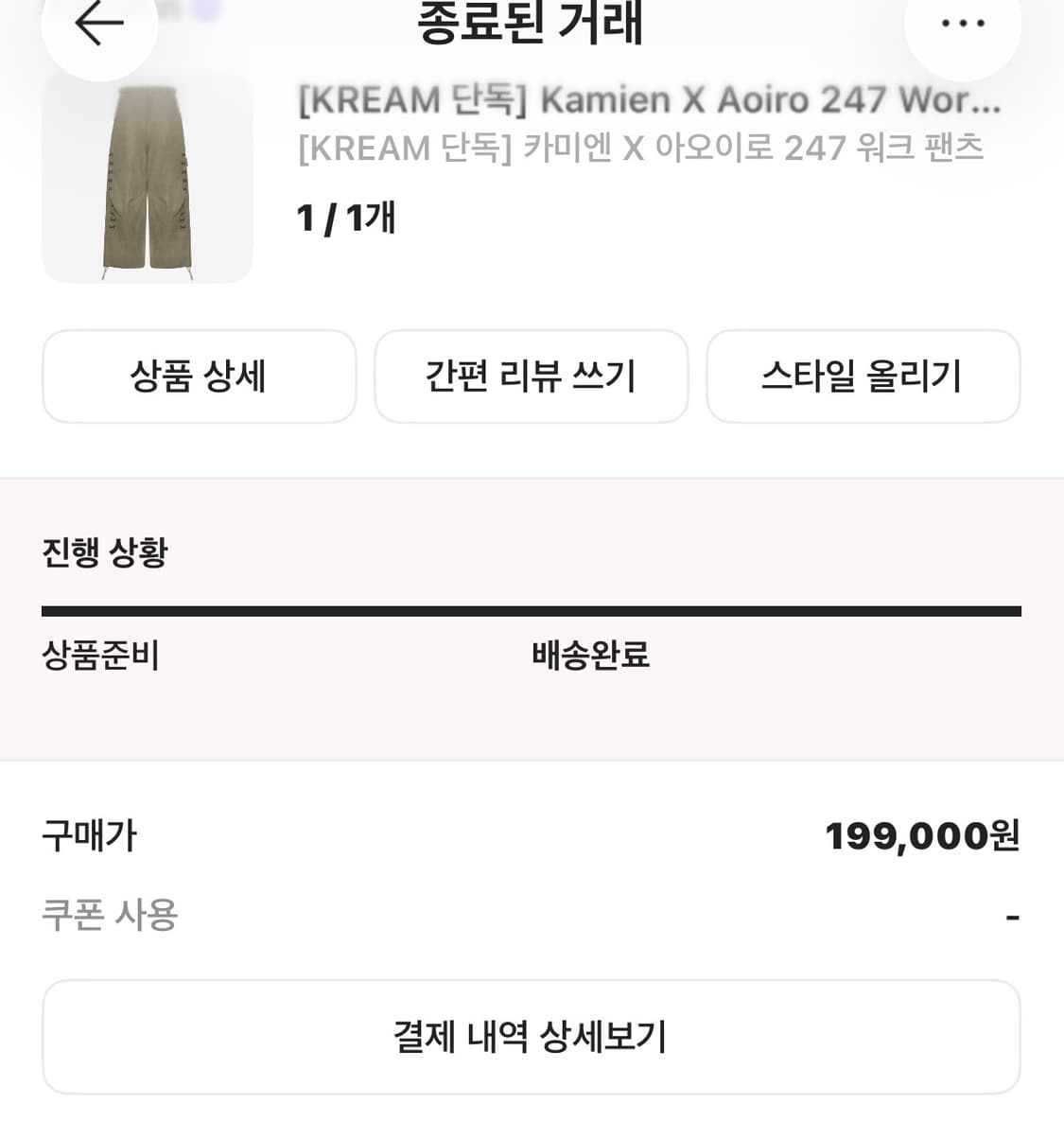This screenshot has height=1121, width=1064.
Task: Tap 간편 리뷰 쓰기 to write review
Action: [532, 377]
